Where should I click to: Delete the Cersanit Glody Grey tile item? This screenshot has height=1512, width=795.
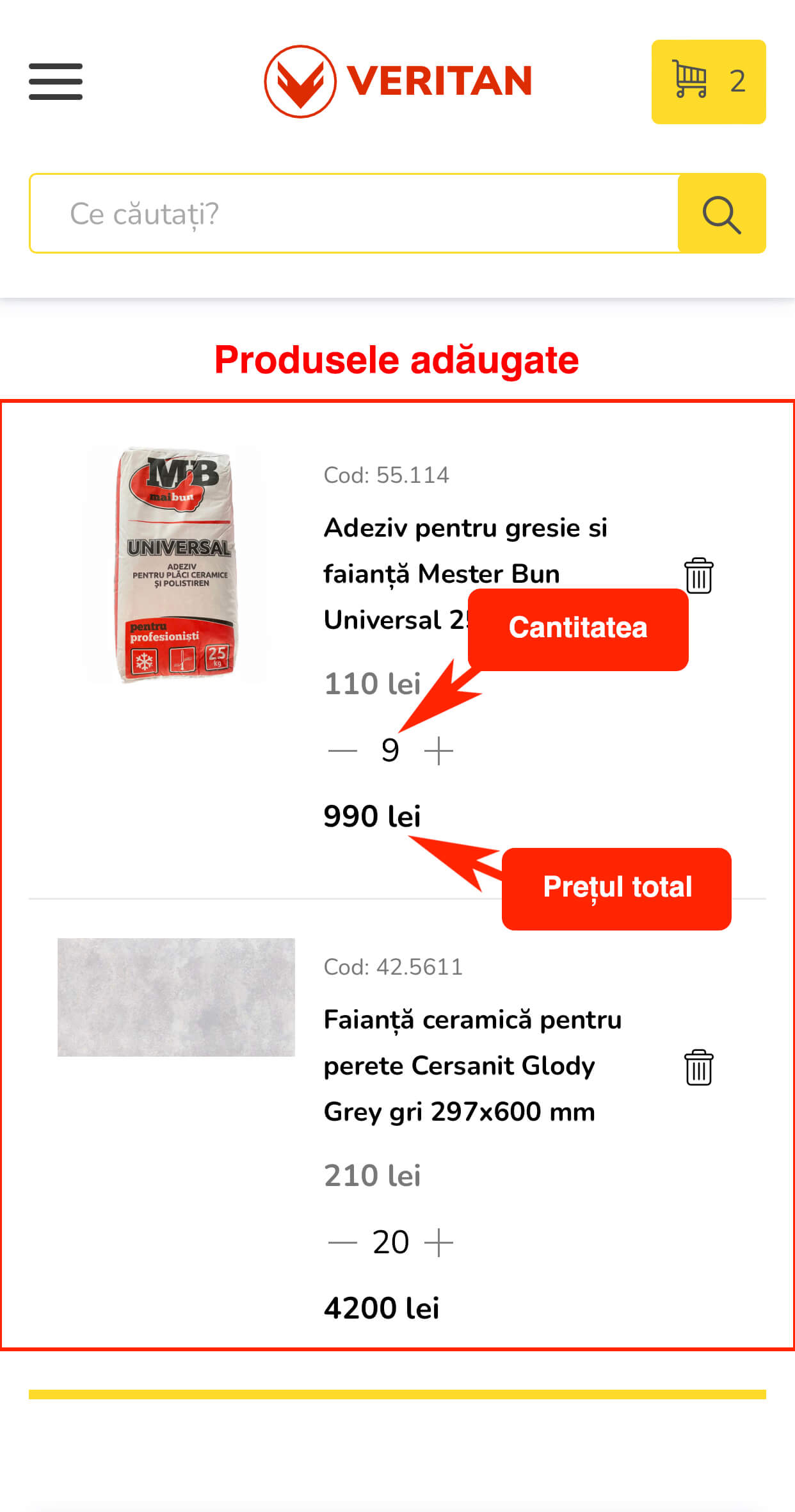click(698, 1068)
